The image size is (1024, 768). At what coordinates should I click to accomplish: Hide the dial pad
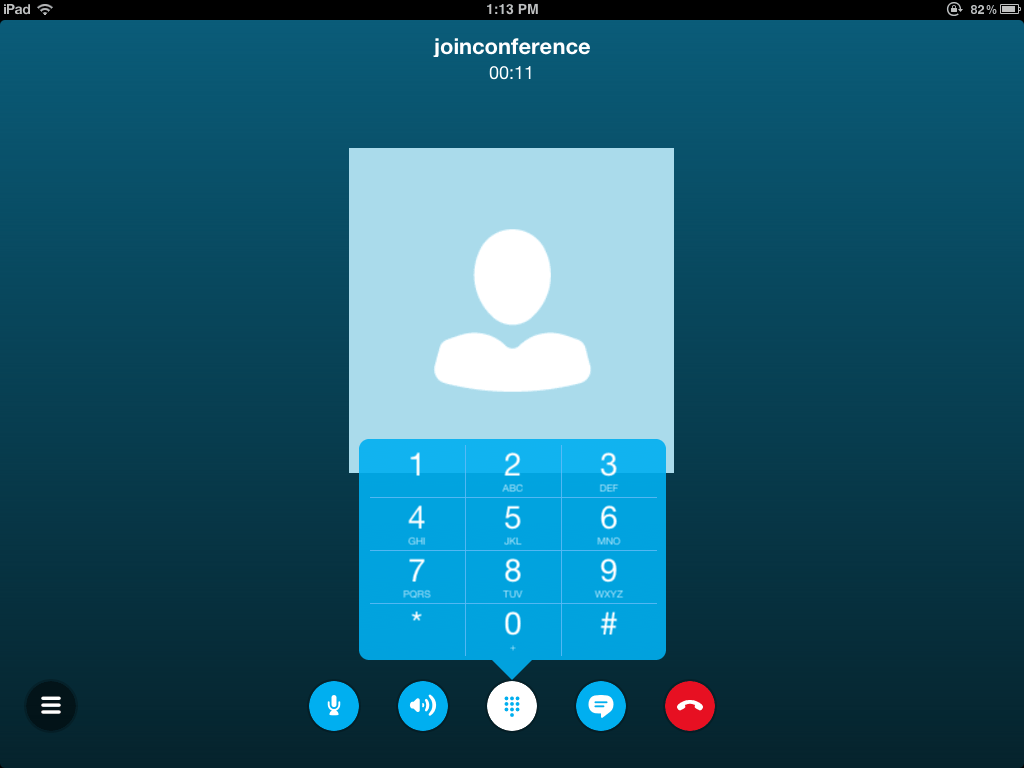click(512, 706)
